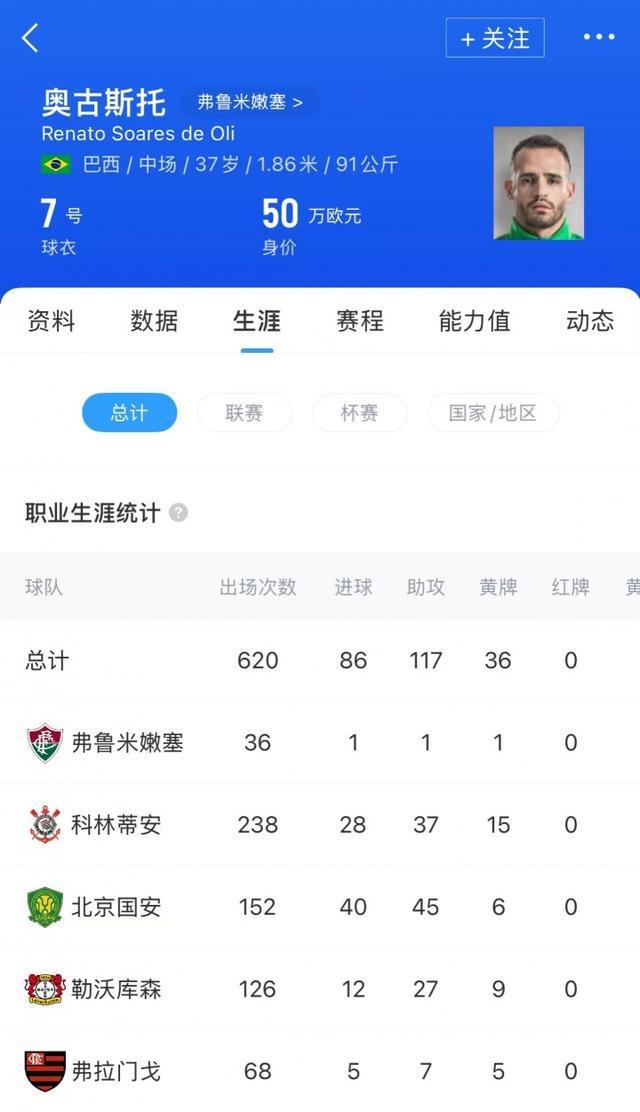Open the 科林蒂安 team row
The height and width of the screenshot is (1112, 640).
(x=116, y=825)
